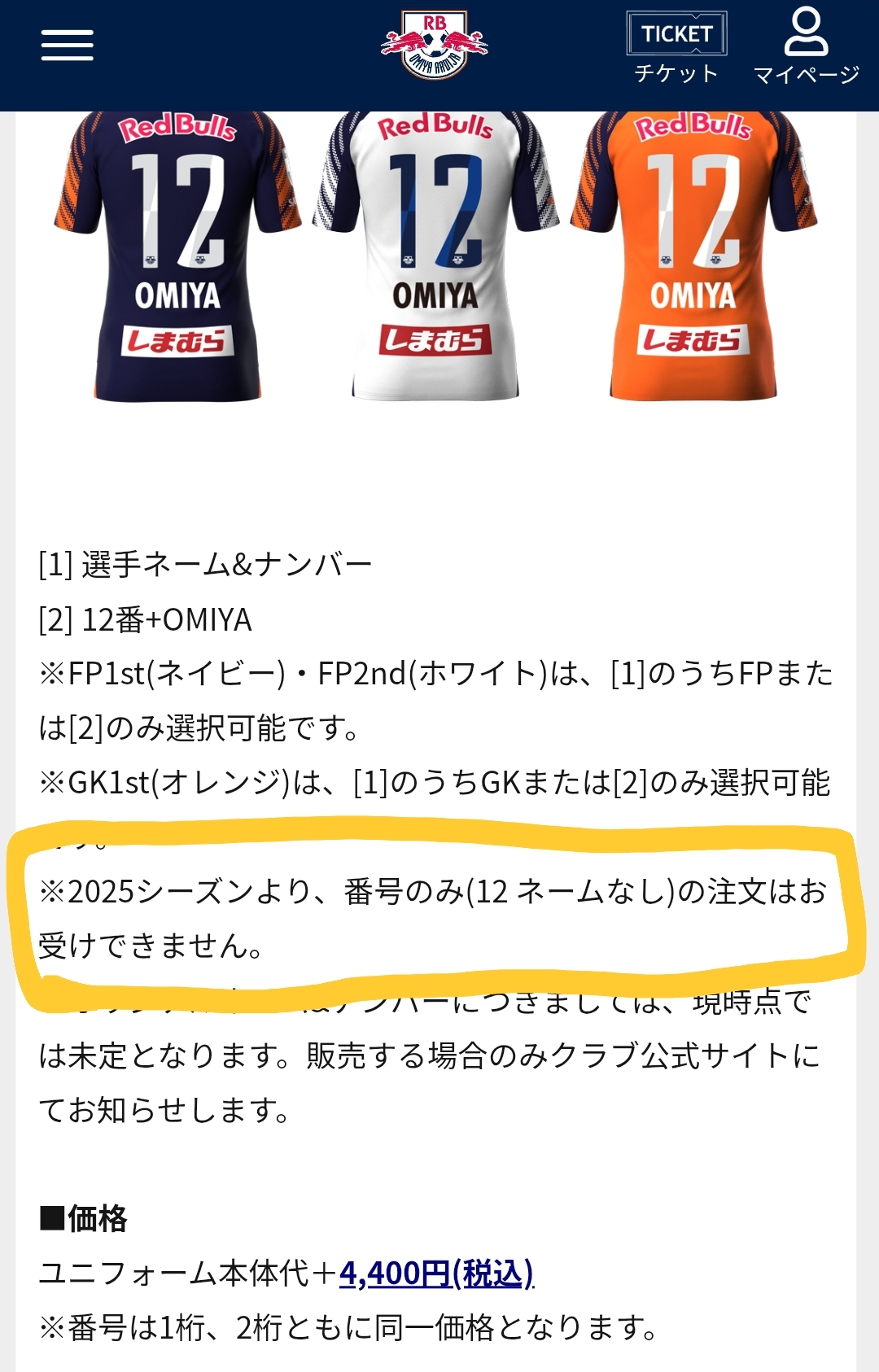The width and height of the screenshot is (879, 1372).
Task: Go to RB Omiya Ardija home via logo
Action: coord(435,45)
